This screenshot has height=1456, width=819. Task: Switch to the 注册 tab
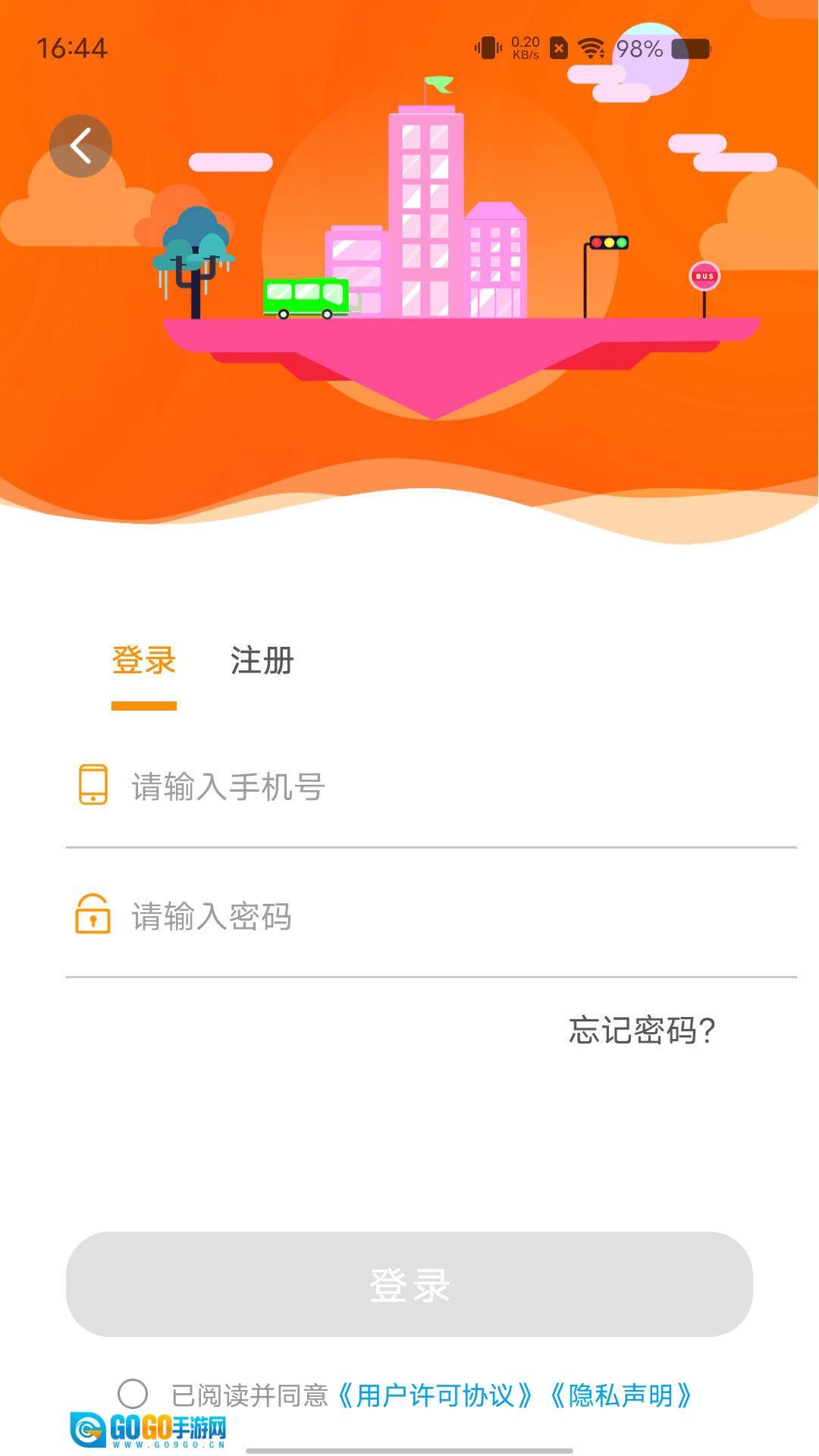262,660
